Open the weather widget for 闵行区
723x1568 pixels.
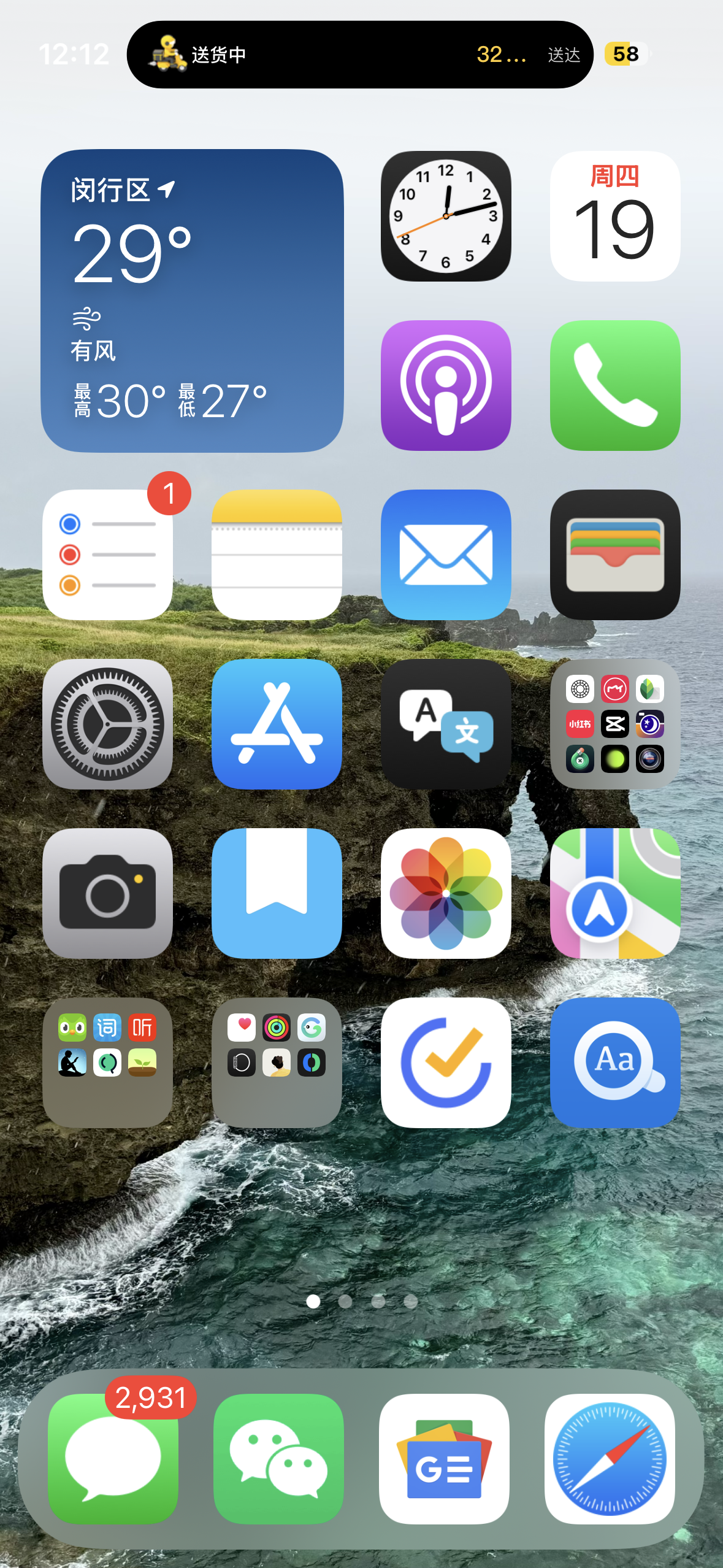coord(192,301)
